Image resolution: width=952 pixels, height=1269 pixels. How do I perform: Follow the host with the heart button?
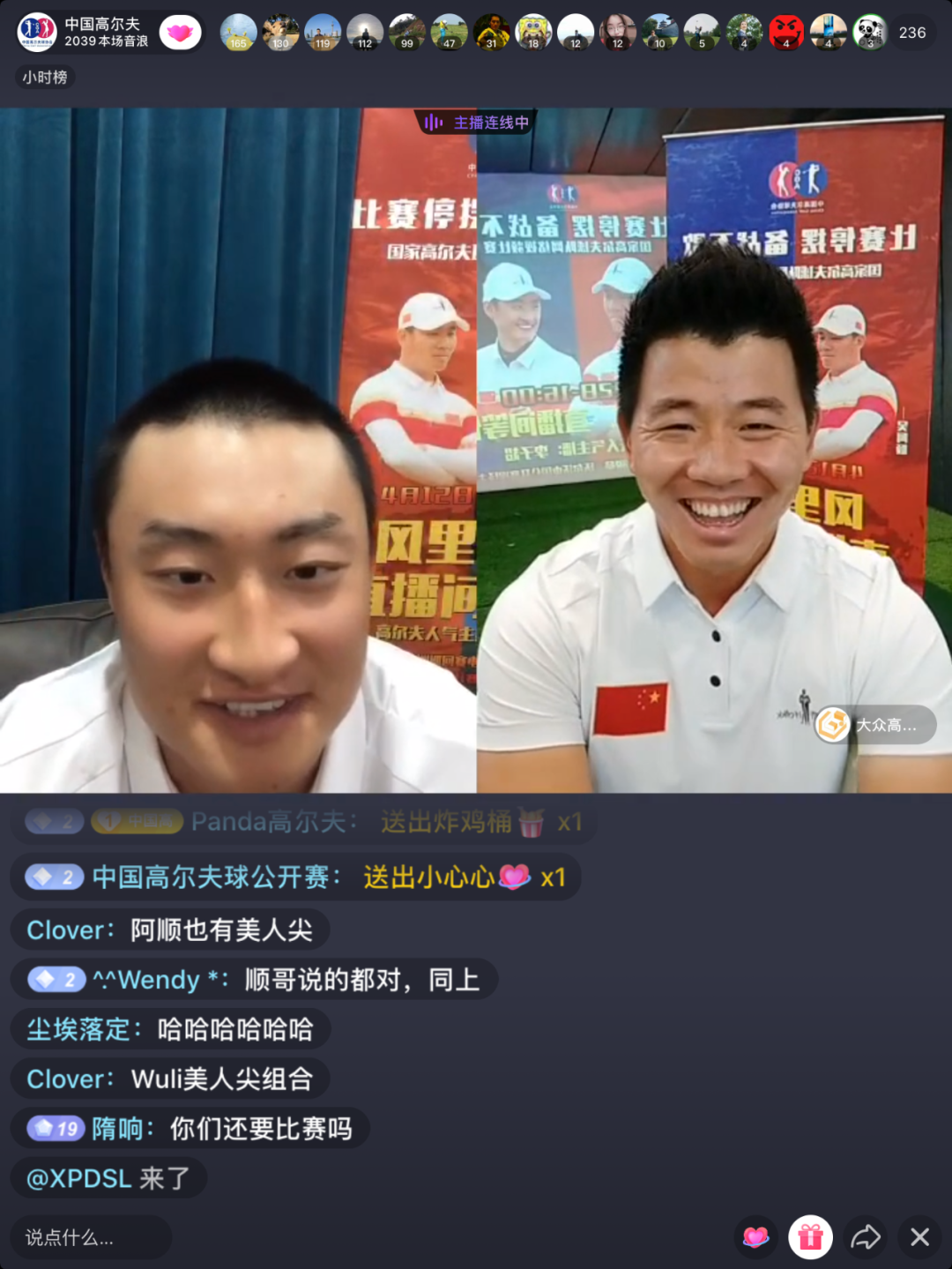click(x=180, y=33)
